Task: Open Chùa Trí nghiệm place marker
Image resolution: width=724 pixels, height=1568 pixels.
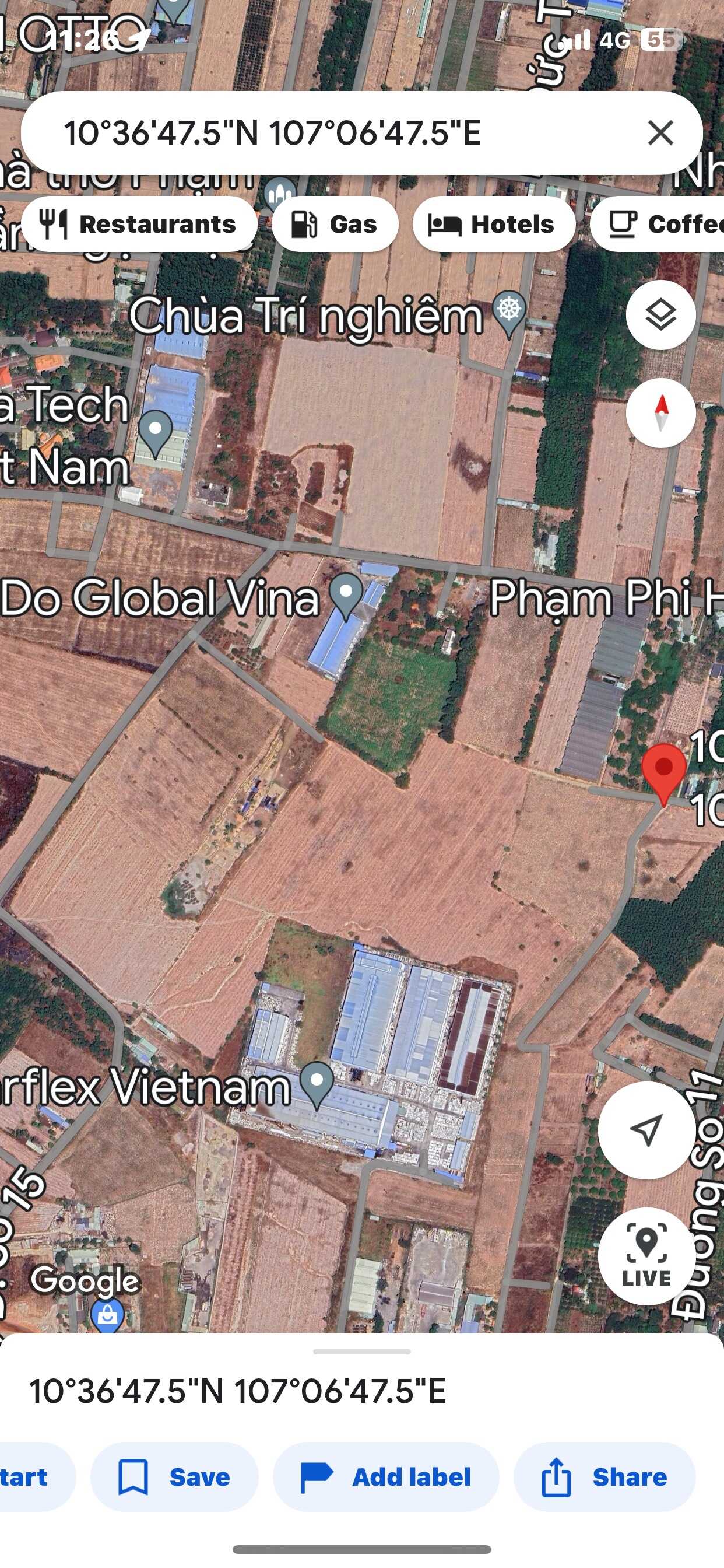Action: click(509, 311)
